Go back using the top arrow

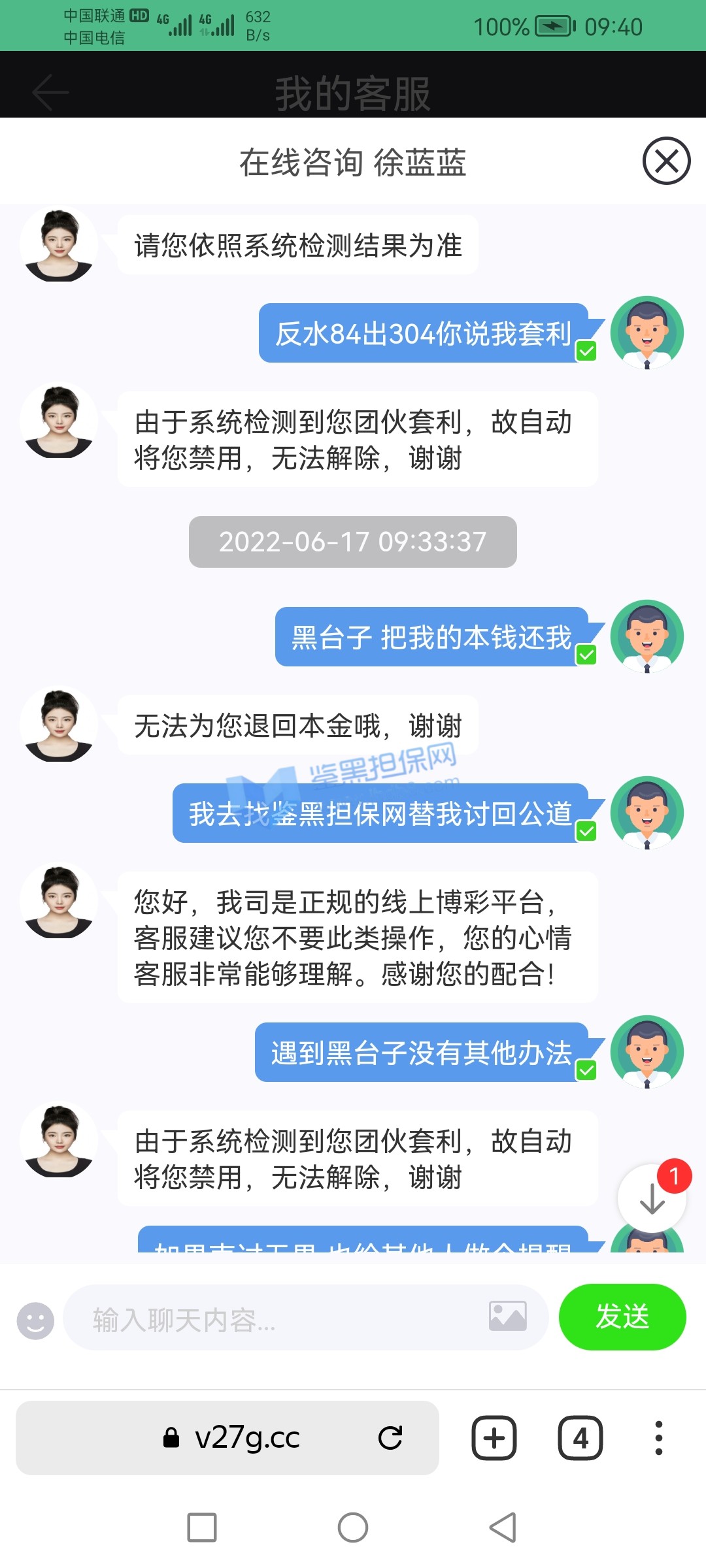pos(50,92)
